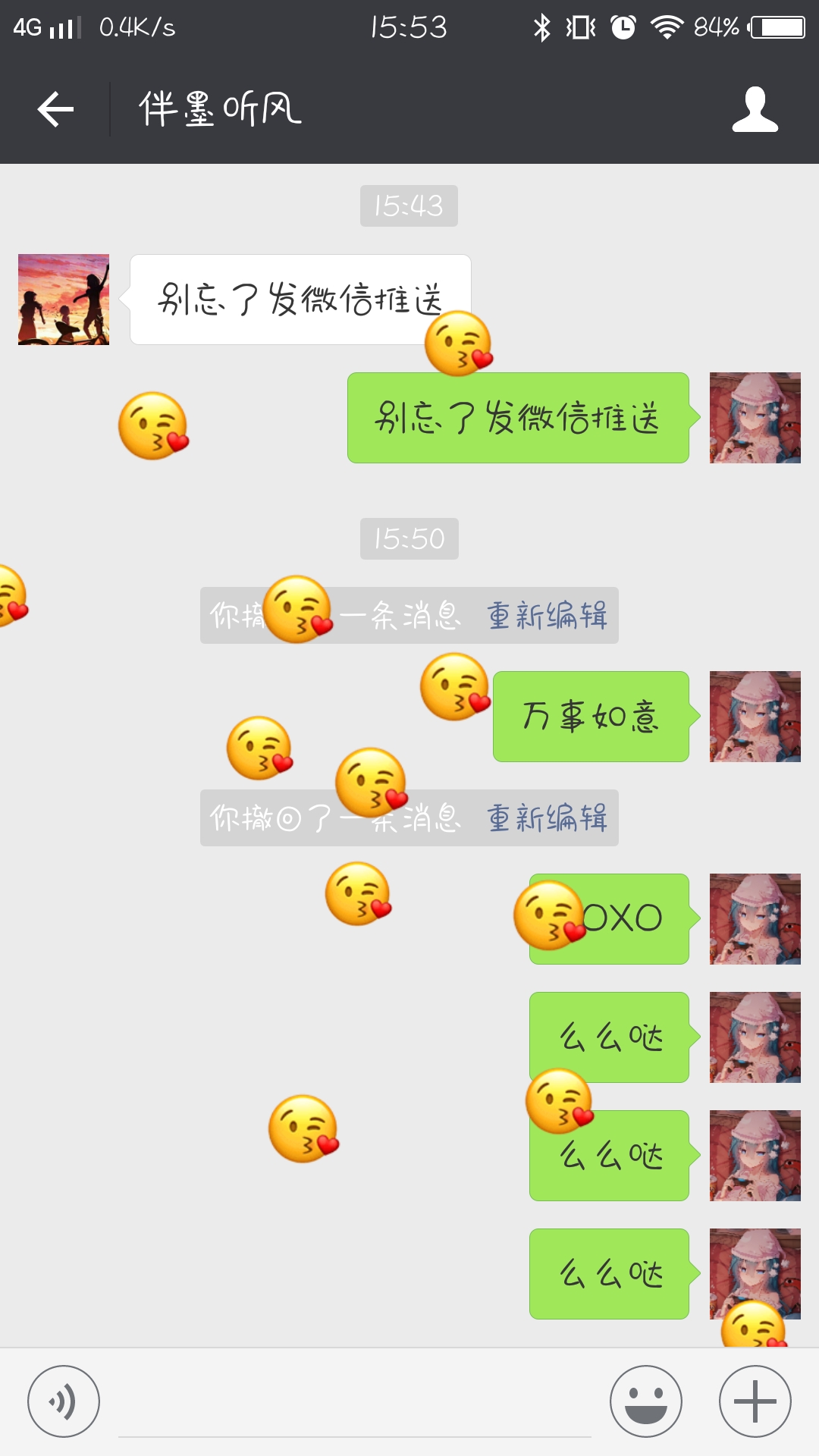Tap my avatar beside the XOXO message
The height and width of the screenshot is (1456, 819).
pyautogui.click(x=755, y=919)
